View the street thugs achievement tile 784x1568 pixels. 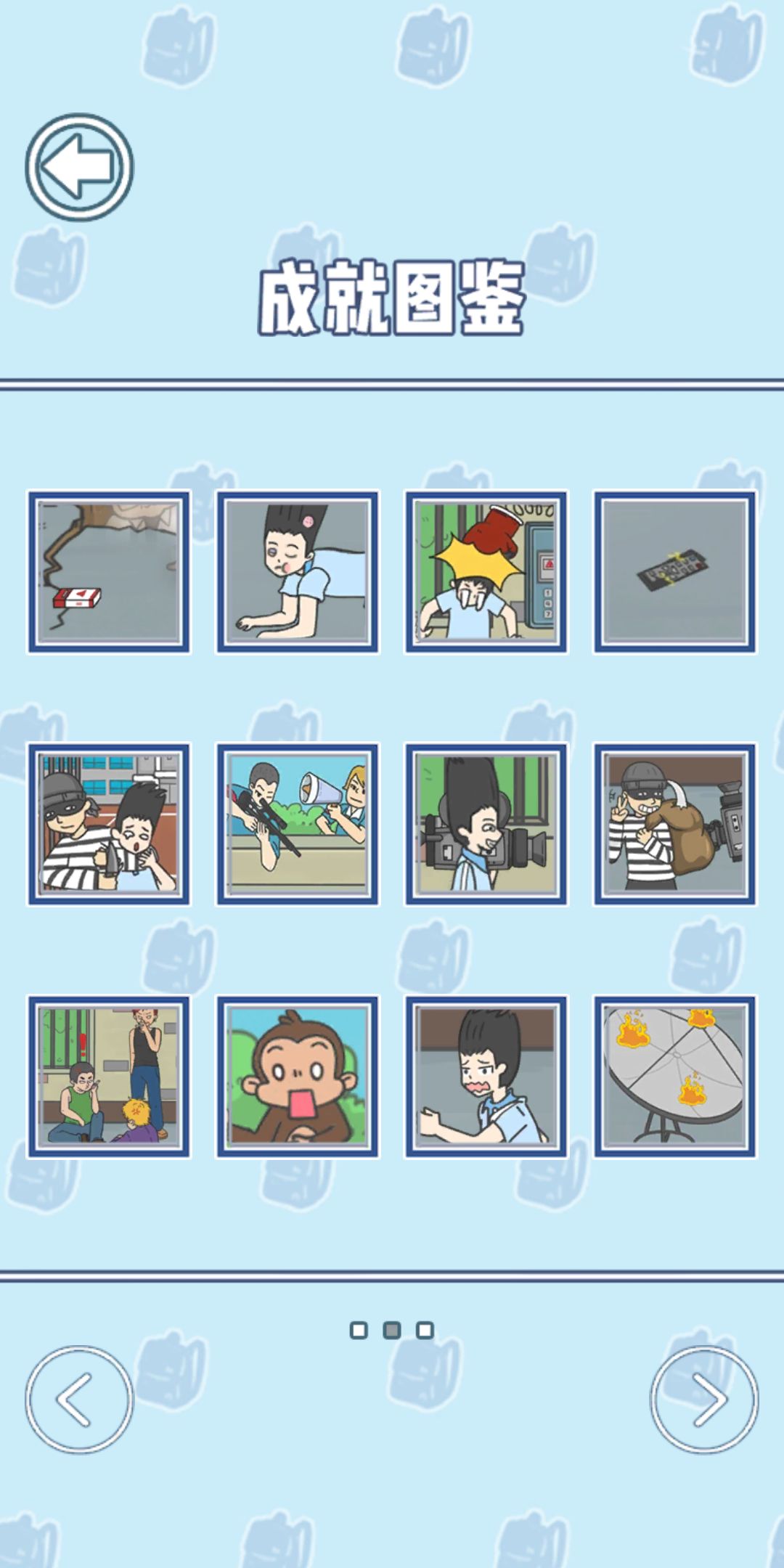(x=109, y=1076)
